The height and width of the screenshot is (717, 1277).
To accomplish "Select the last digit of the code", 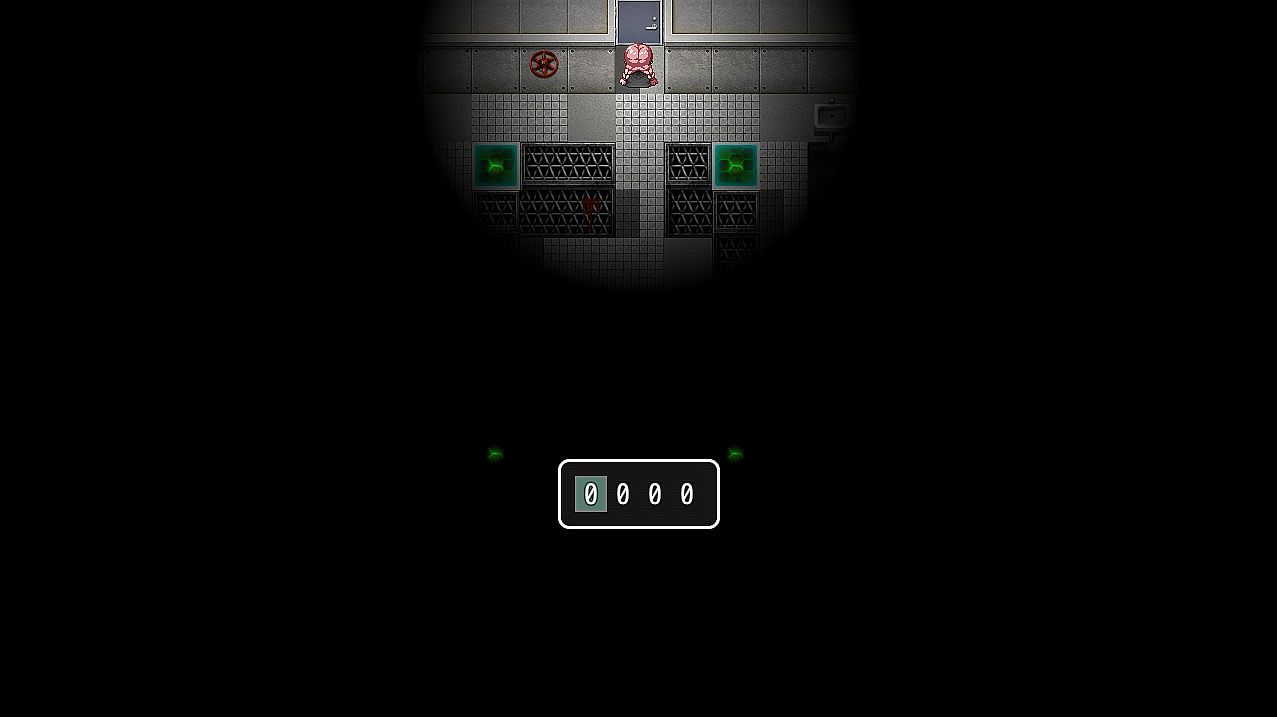I will coord(687,494).
